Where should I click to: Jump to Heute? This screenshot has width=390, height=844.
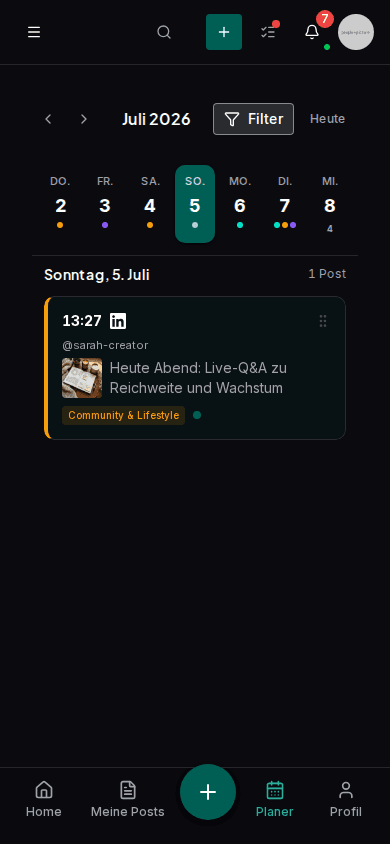point(327,119)
